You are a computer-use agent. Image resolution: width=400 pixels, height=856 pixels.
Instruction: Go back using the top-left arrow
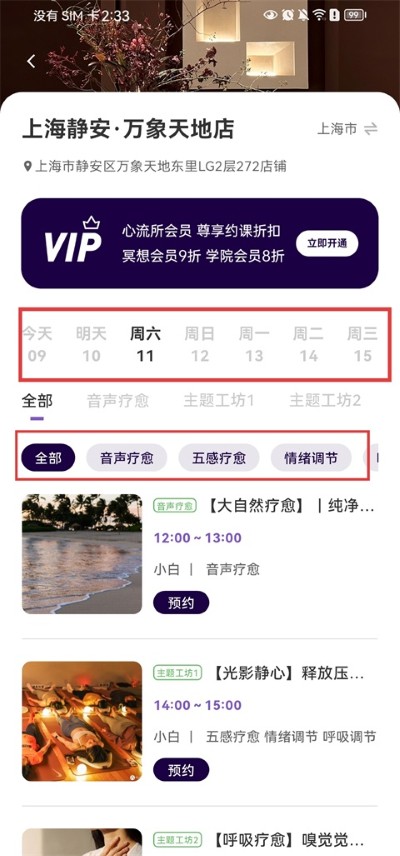click(31, 61)
